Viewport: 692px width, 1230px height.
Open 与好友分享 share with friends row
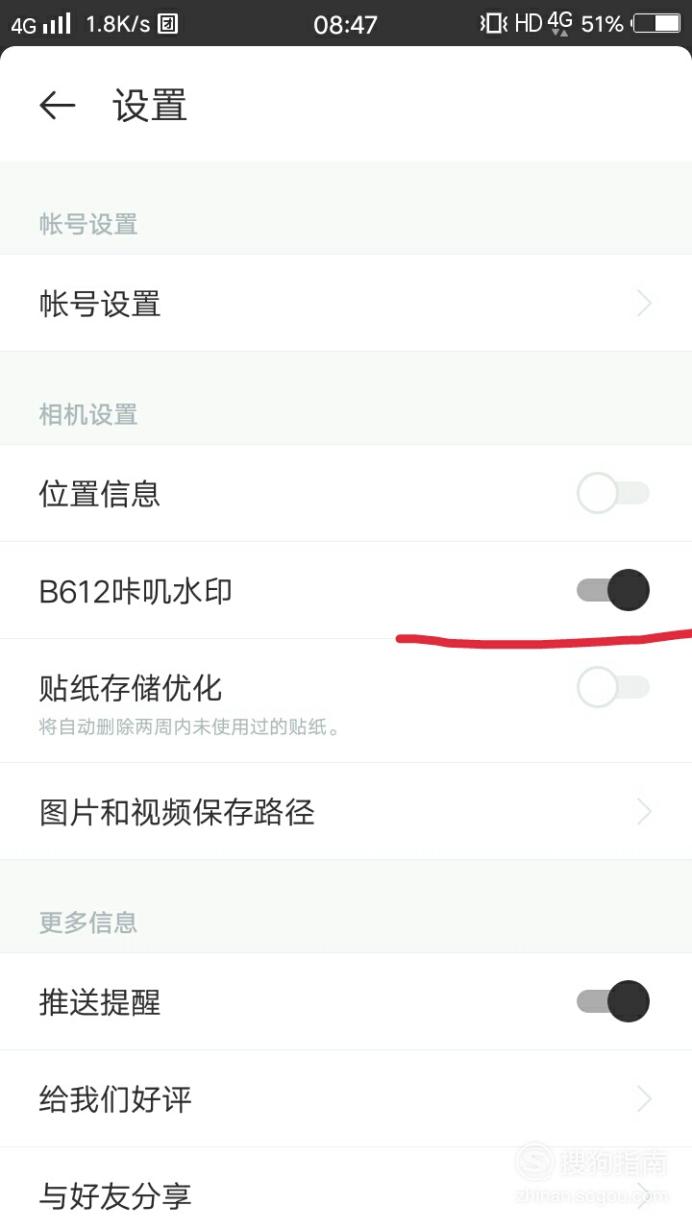tap(346, 1190)
